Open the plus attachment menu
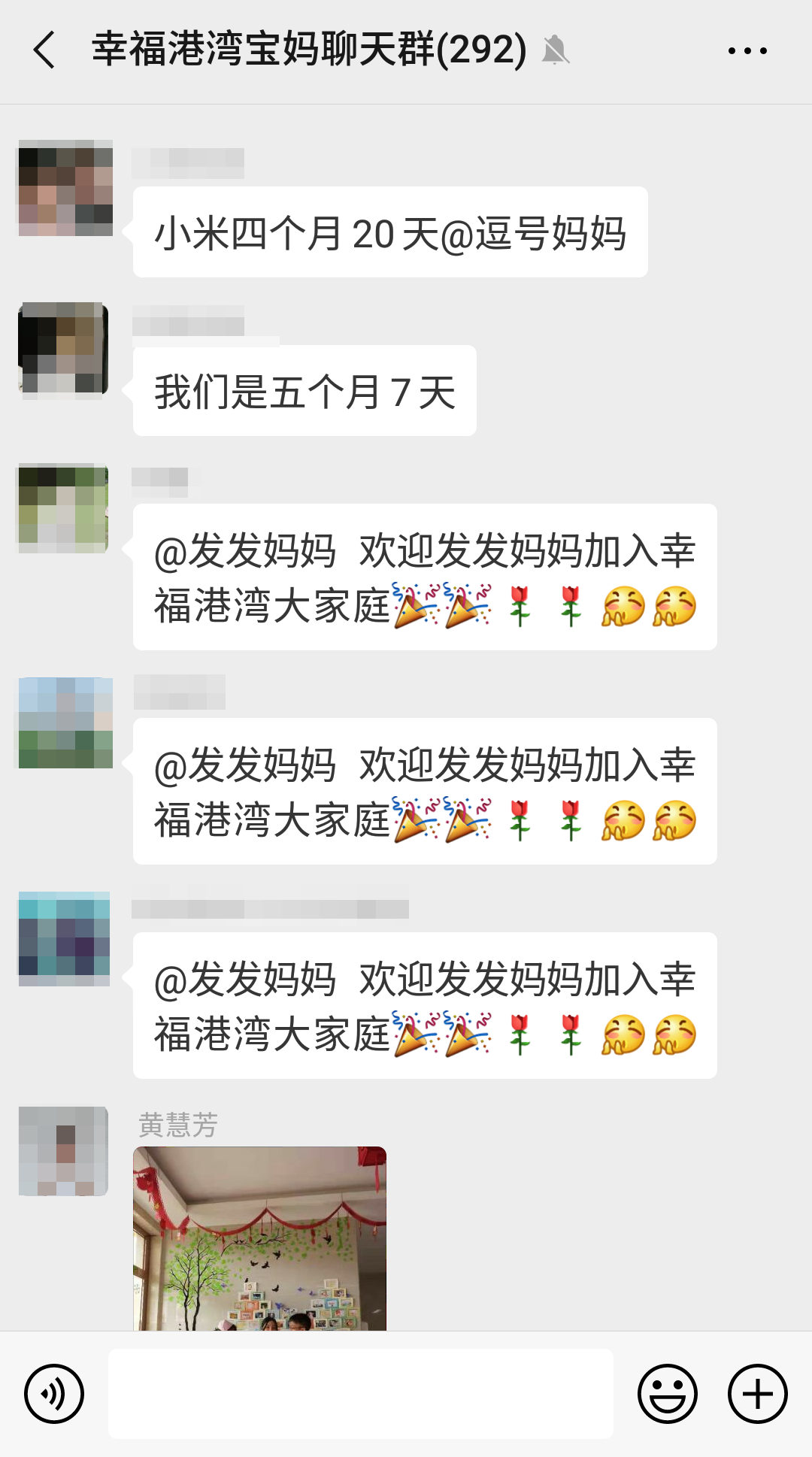Viewport: 812px width, 1457px height. click(757, 1393)
